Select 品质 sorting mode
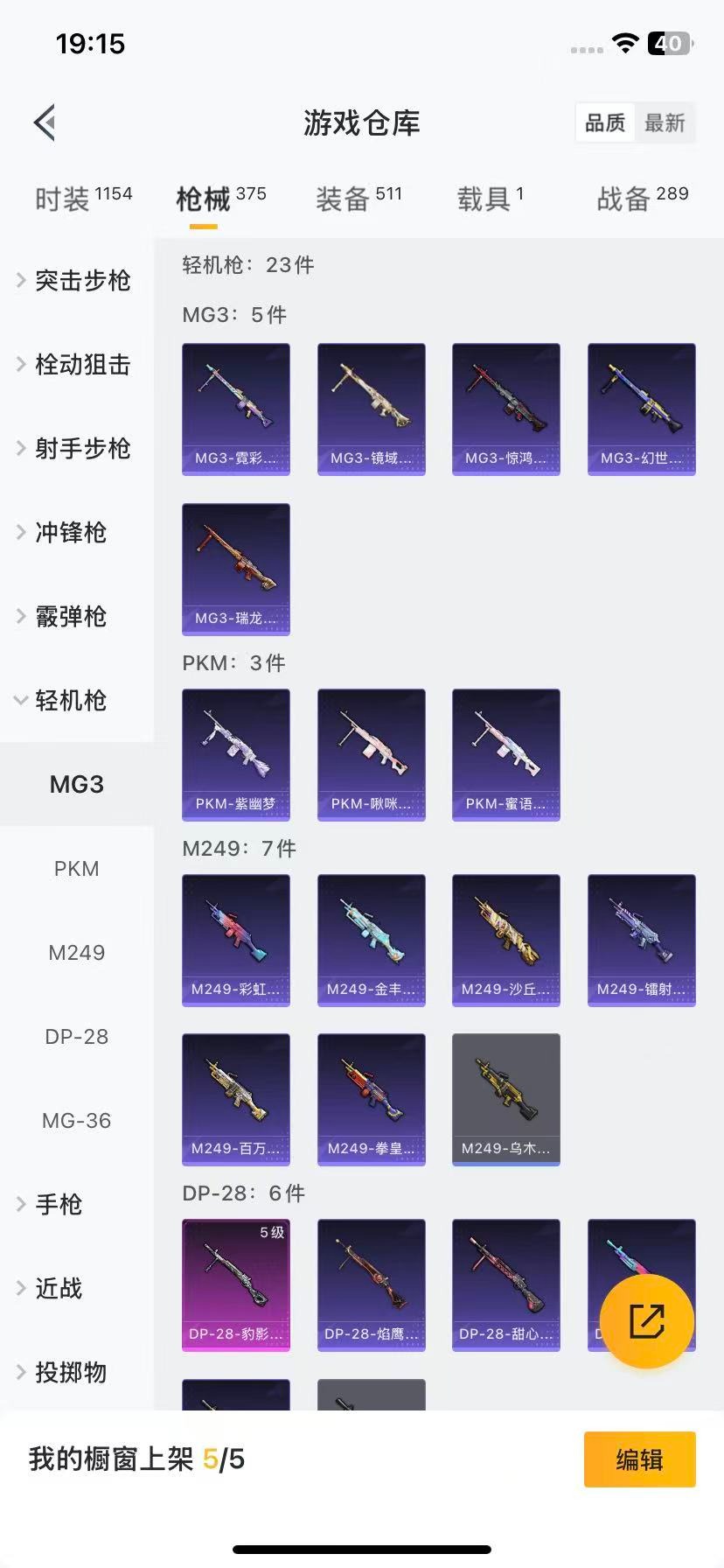 [604, 123]
